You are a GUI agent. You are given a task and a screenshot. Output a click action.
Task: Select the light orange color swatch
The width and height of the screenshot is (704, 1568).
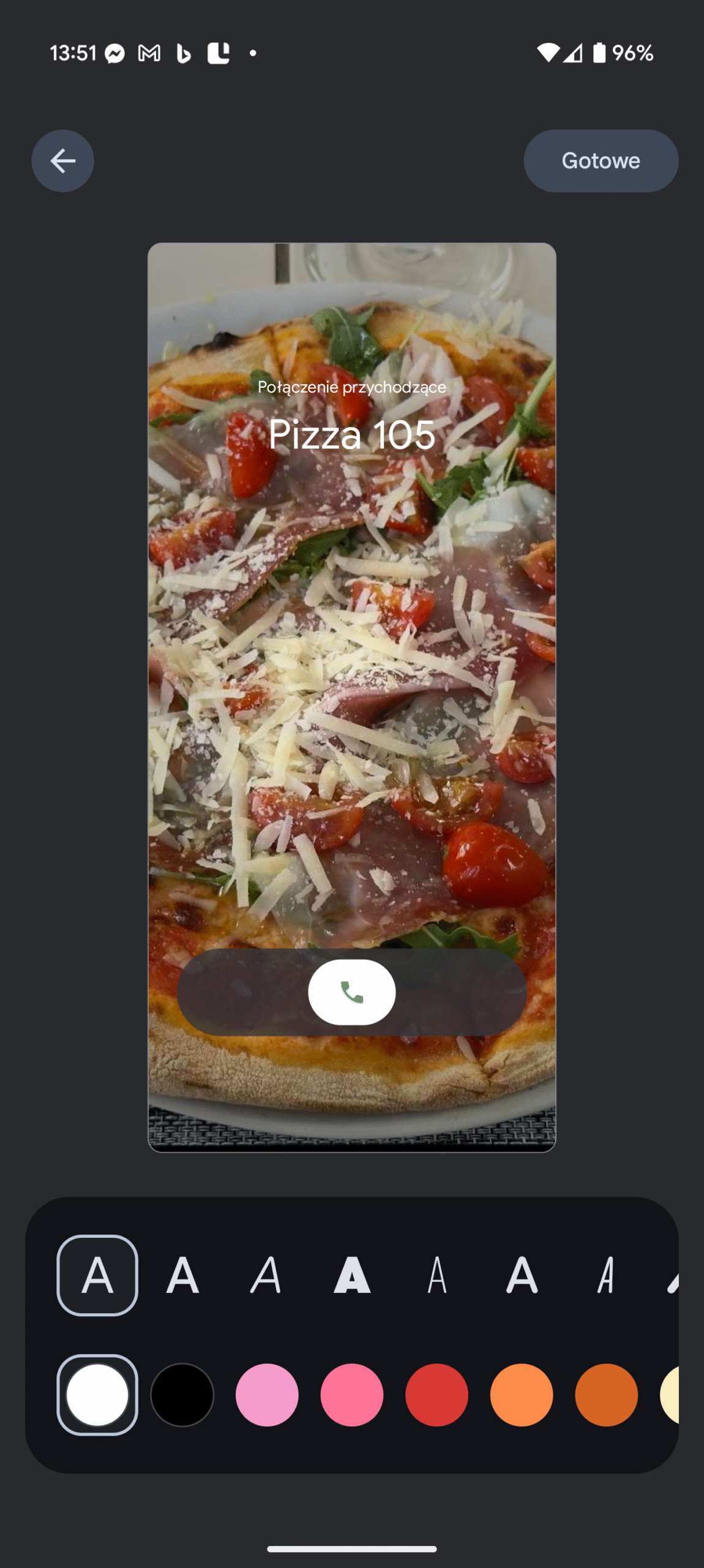(x=521, y=1395)
